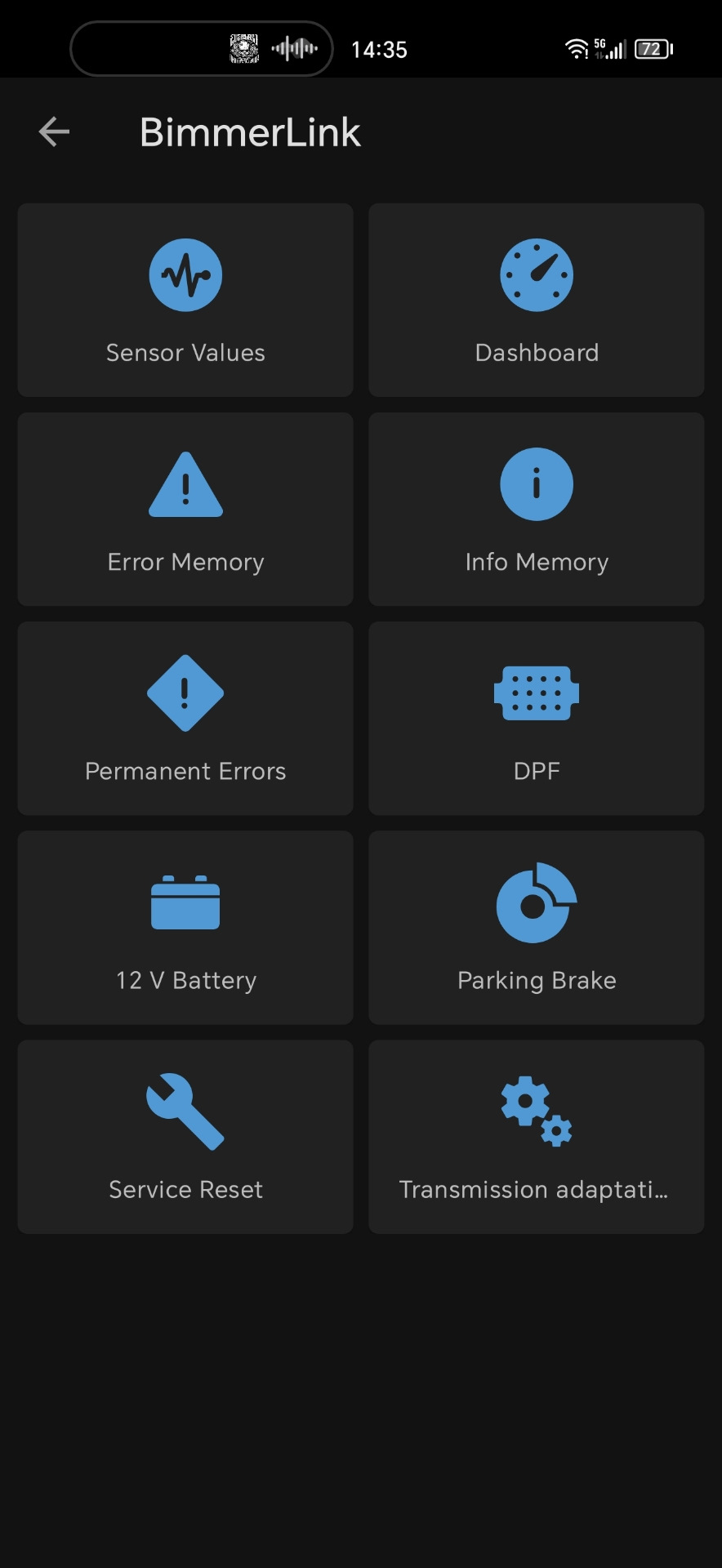Screen dimensions: 722x1568
Task: Open Info Memory
Action: point(536,509)
